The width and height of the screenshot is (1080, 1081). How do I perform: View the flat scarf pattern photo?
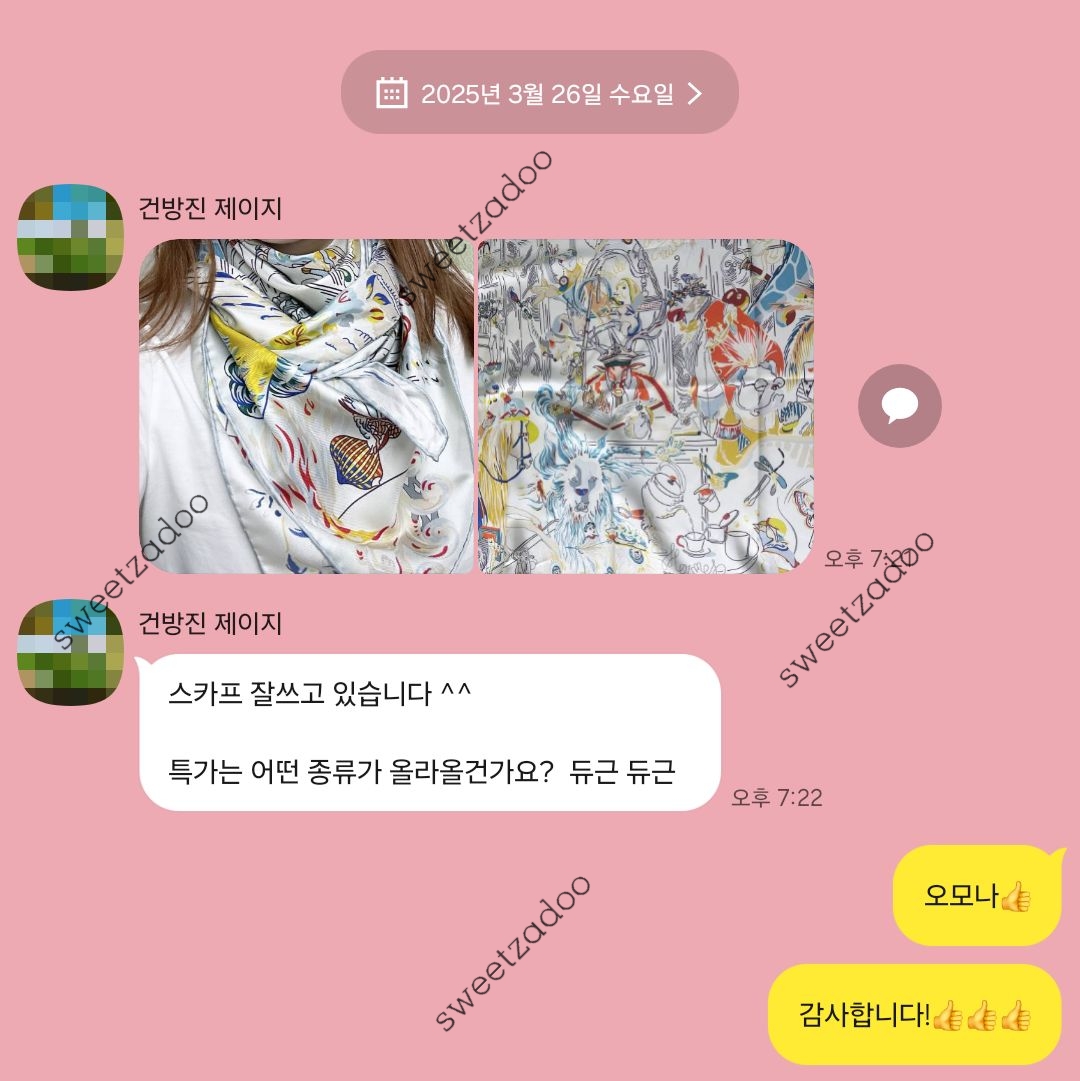coord(646,406)
